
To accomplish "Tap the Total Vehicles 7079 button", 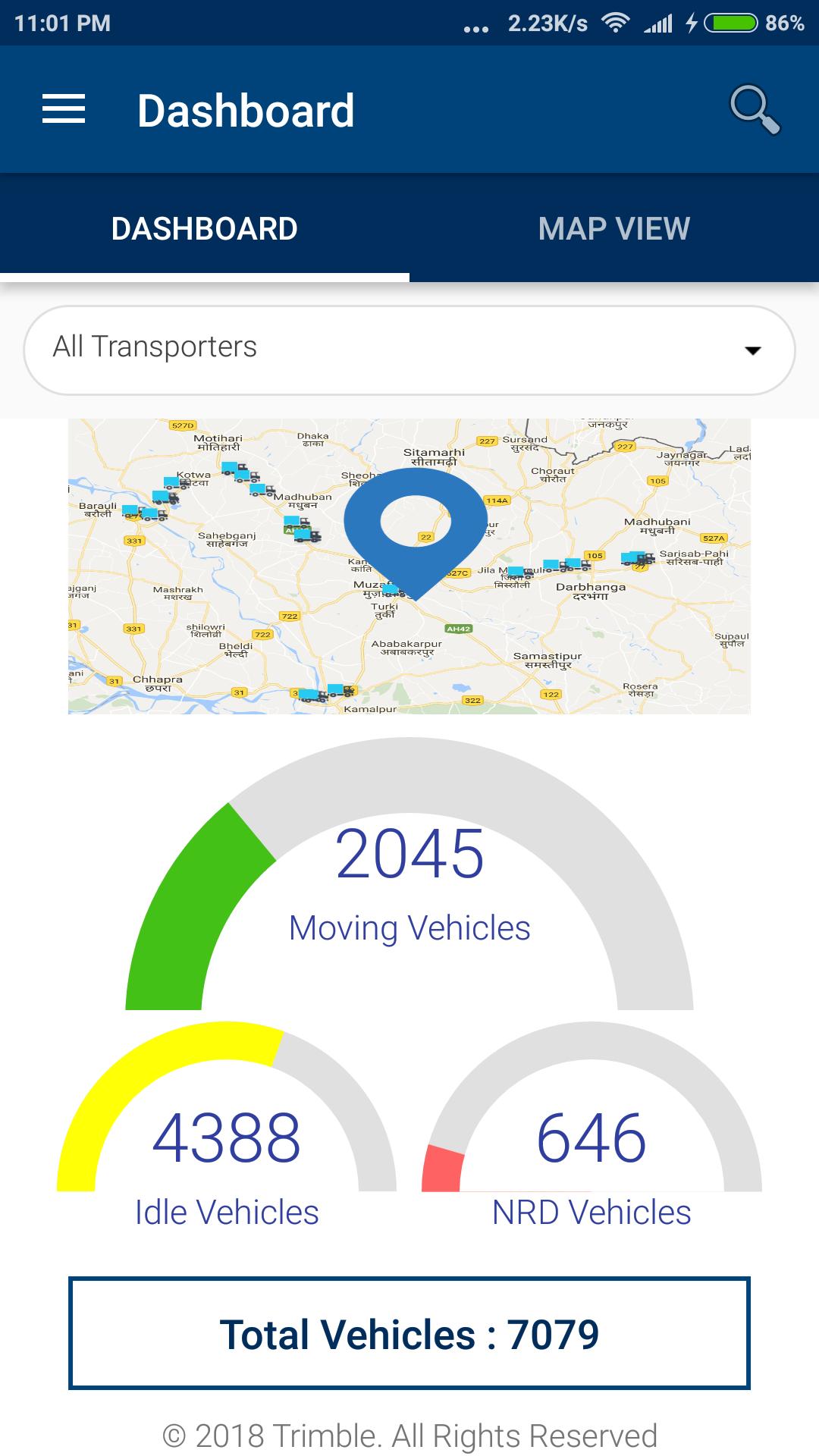I will [409, 1334].
